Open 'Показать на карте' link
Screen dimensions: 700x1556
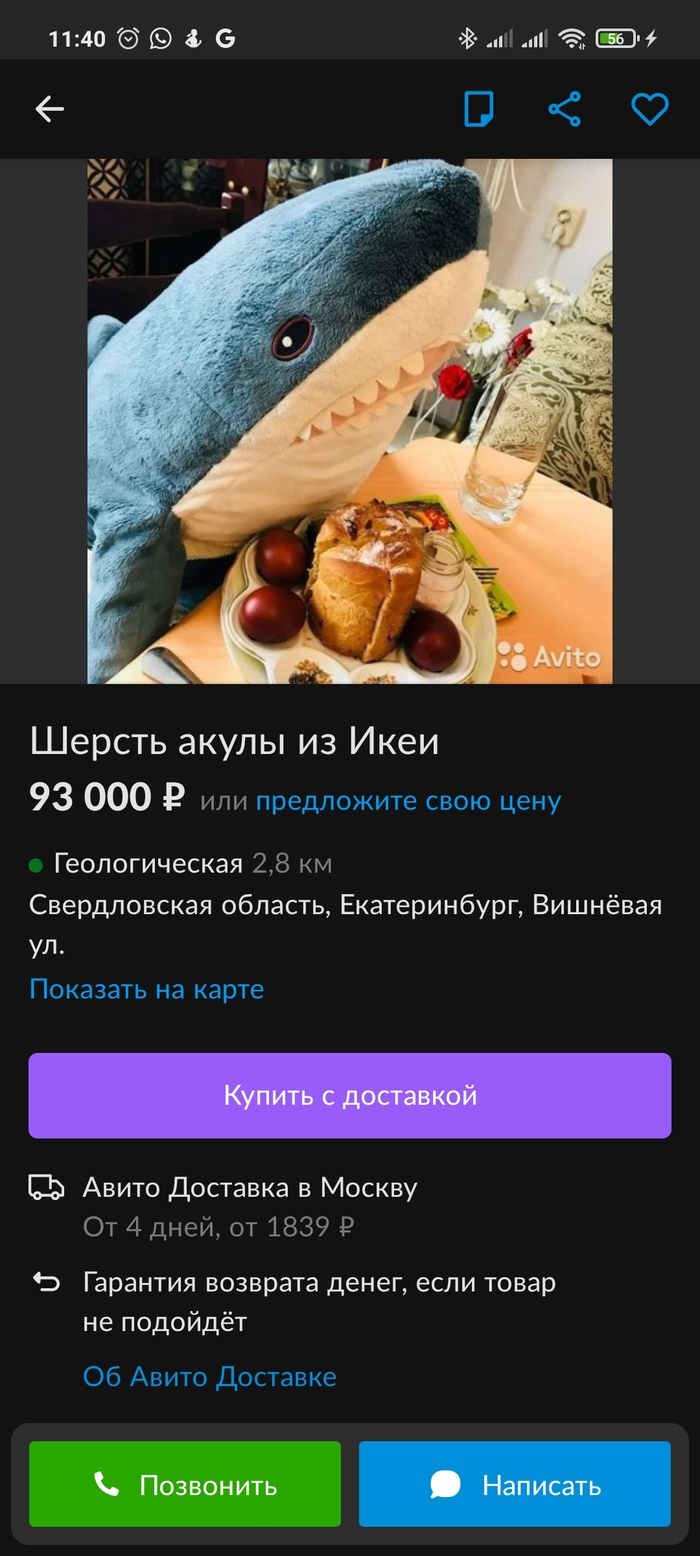pos(146,989)
